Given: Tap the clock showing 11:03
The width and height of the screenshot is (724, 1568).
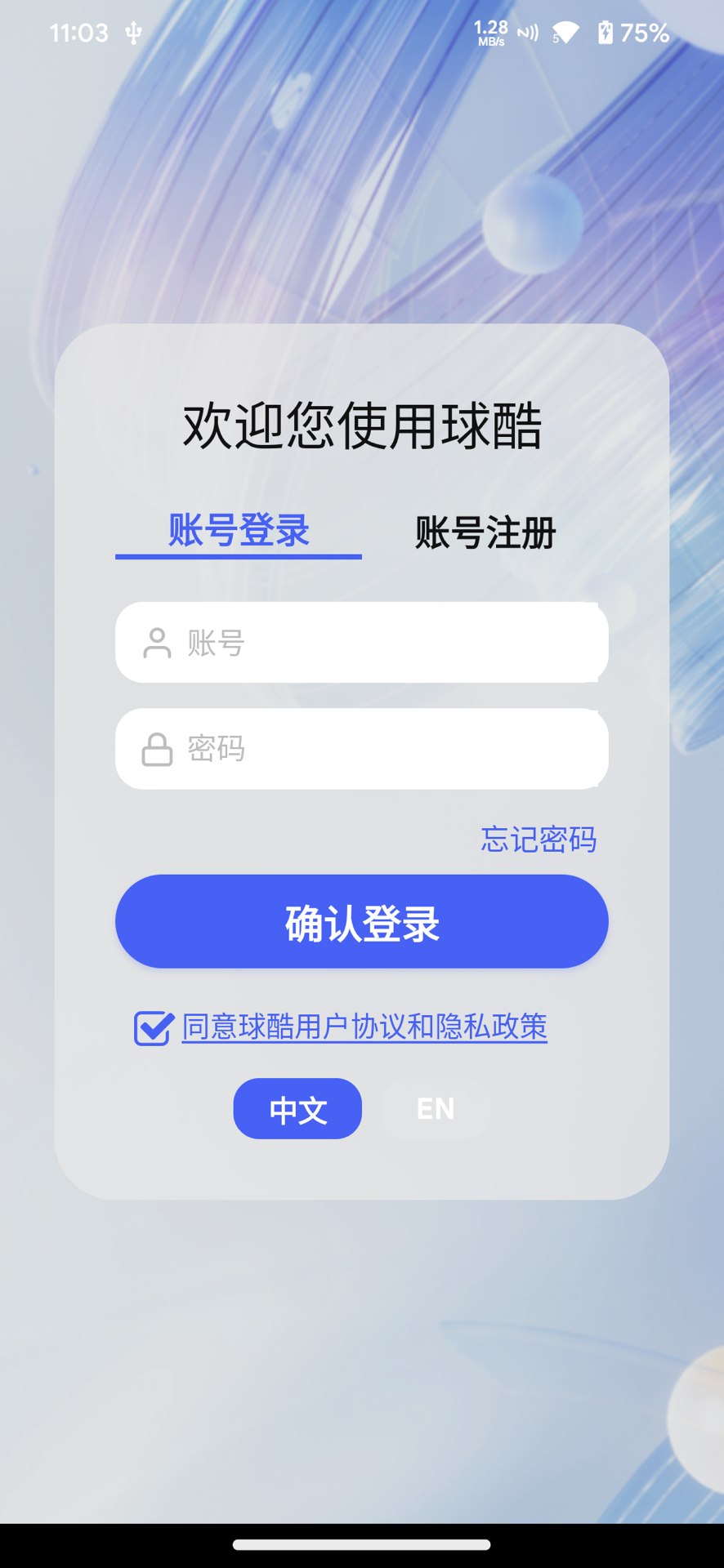Looking at the screenshot, I should (79, 33).
